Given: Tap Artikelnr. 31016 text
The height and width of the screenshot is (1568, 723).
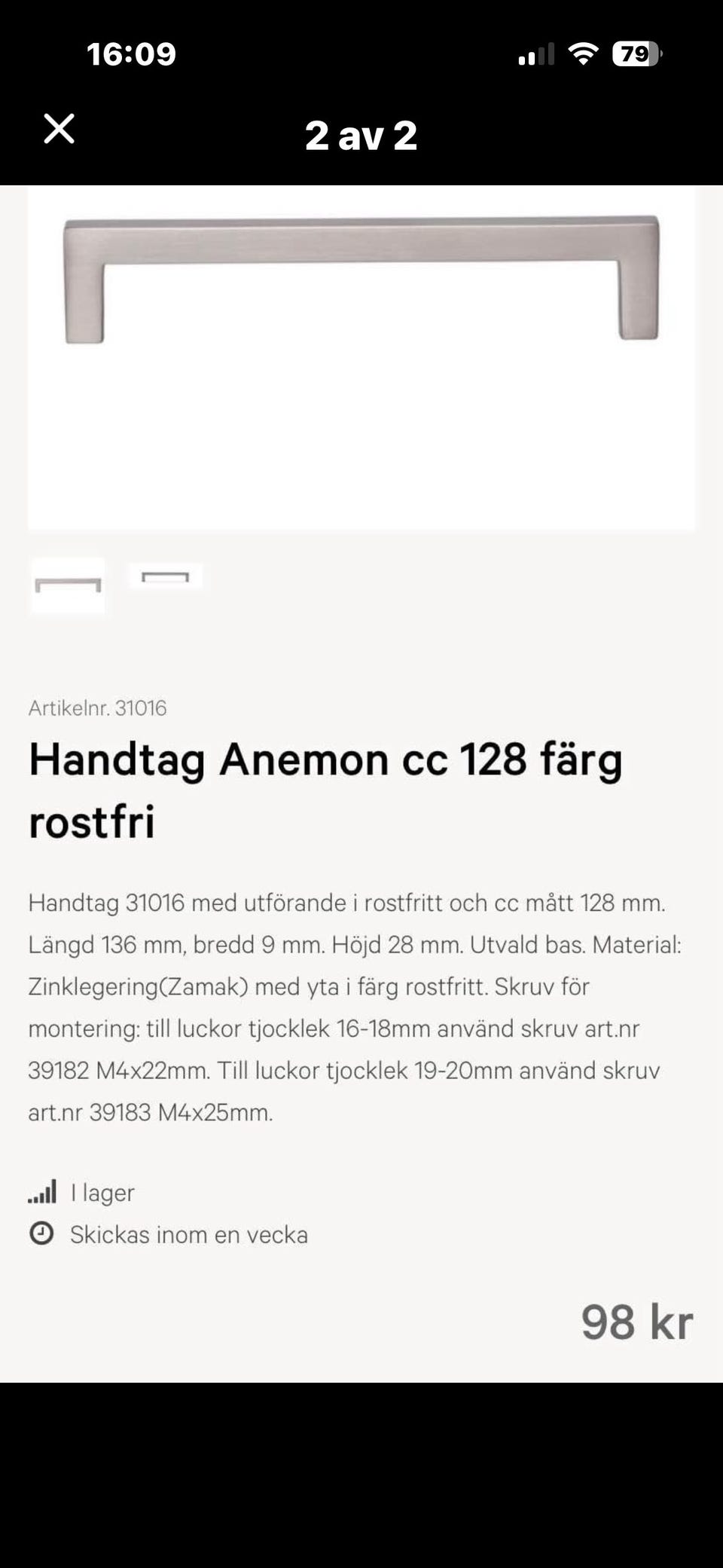Looking at the screenshot, I should pyautogui.click(x=98, y=708).
